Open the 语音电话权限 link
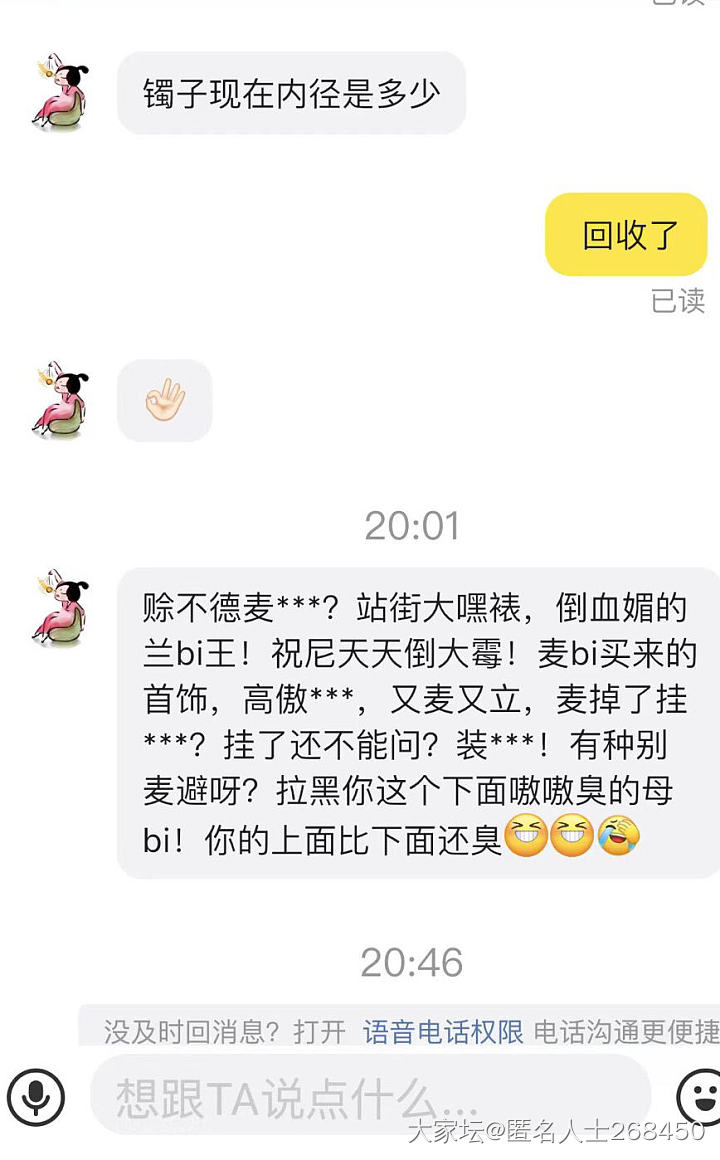Image resolution: width=720 pixels, height=1160 pixels. pos(443,1032)
